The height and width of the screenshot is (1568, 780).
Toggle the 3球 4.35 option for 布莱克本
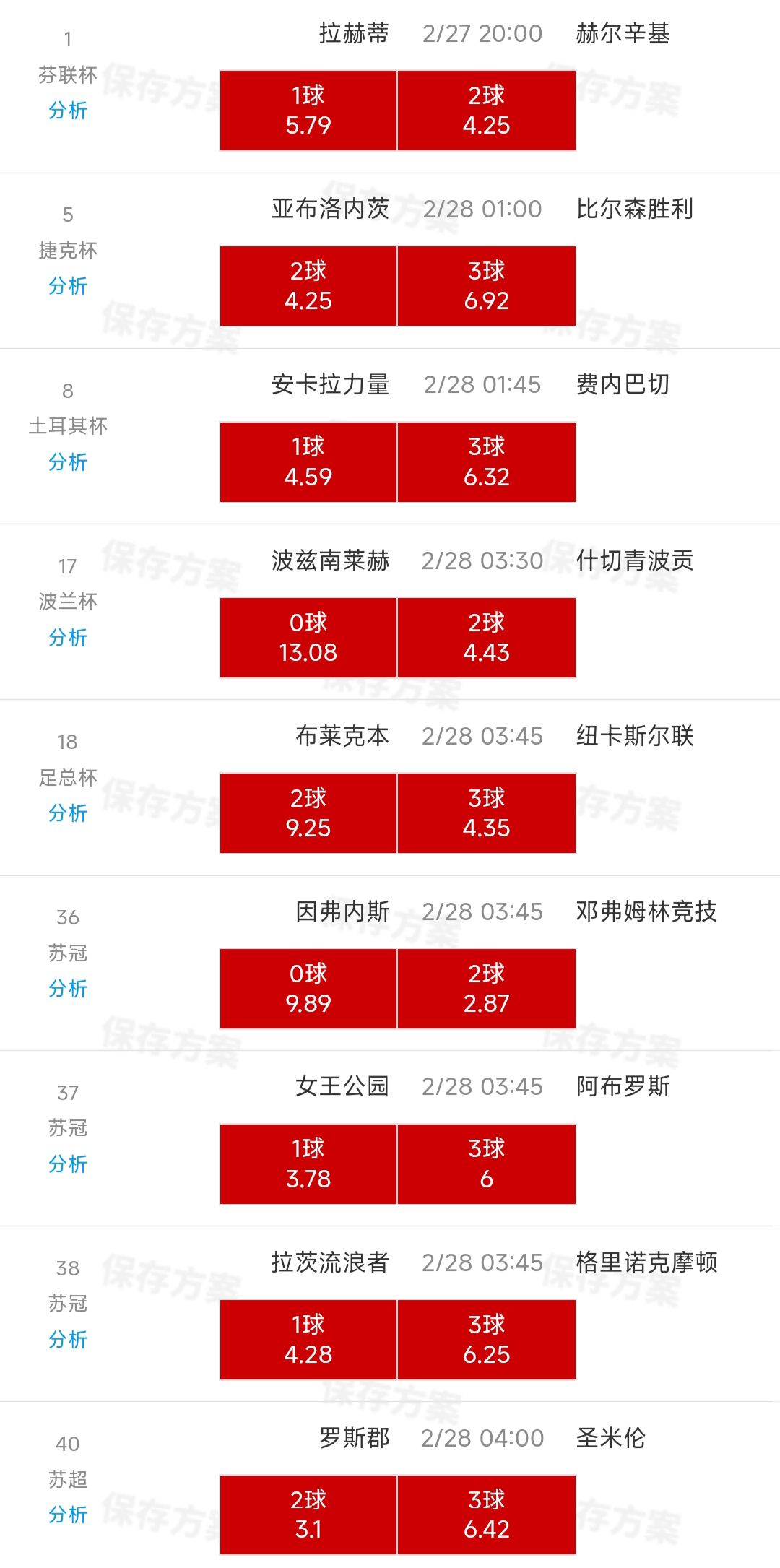(x=486, y=813)
